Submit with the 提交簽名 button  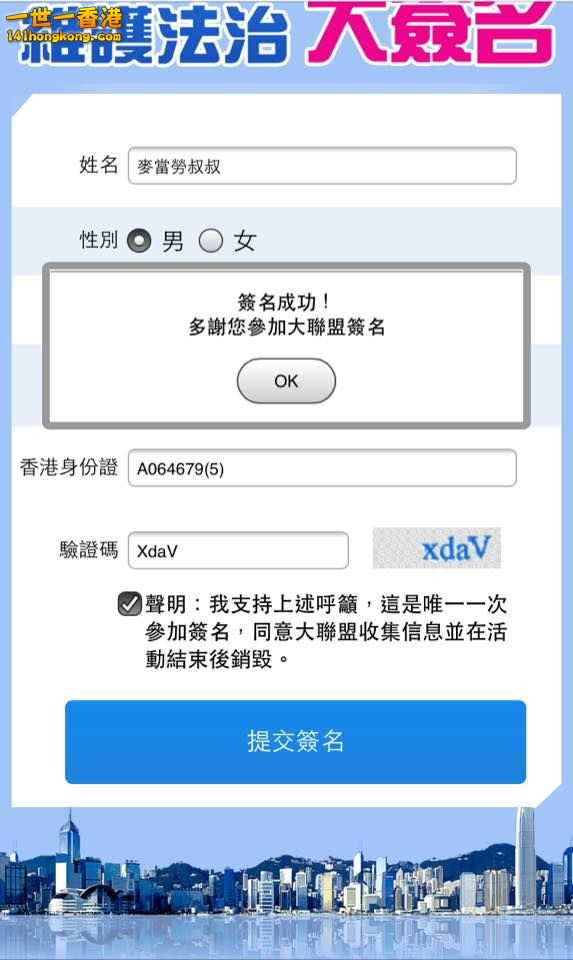click(x=295, y=741)
